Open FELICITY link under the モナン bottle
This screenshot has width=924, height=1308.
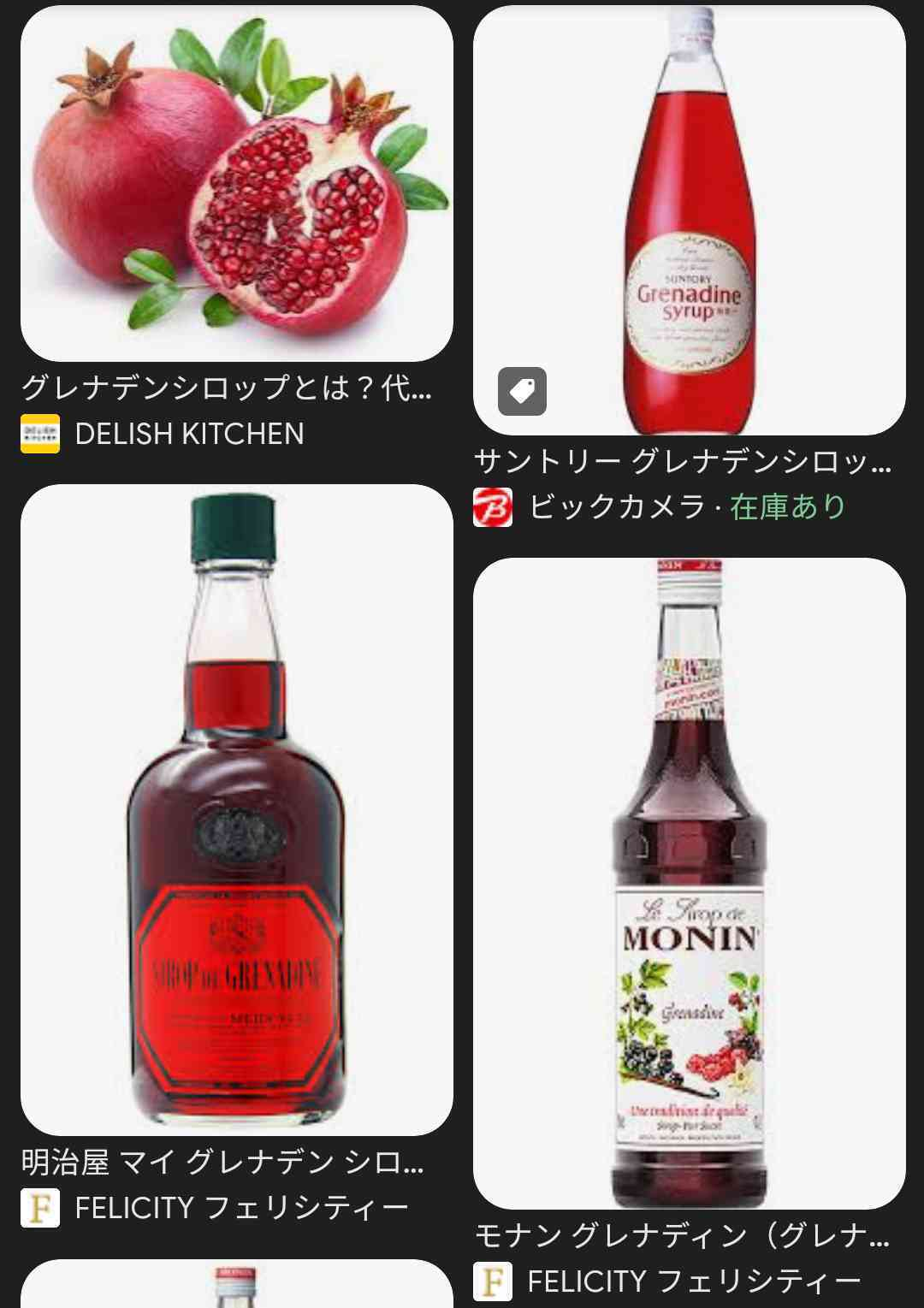click(693, 1281)
